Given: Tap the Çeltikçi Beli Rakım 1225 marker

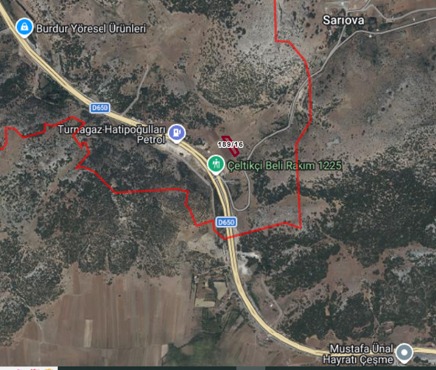Looking at the screenshot, I should pyautogui.click(x=216, y=164).
